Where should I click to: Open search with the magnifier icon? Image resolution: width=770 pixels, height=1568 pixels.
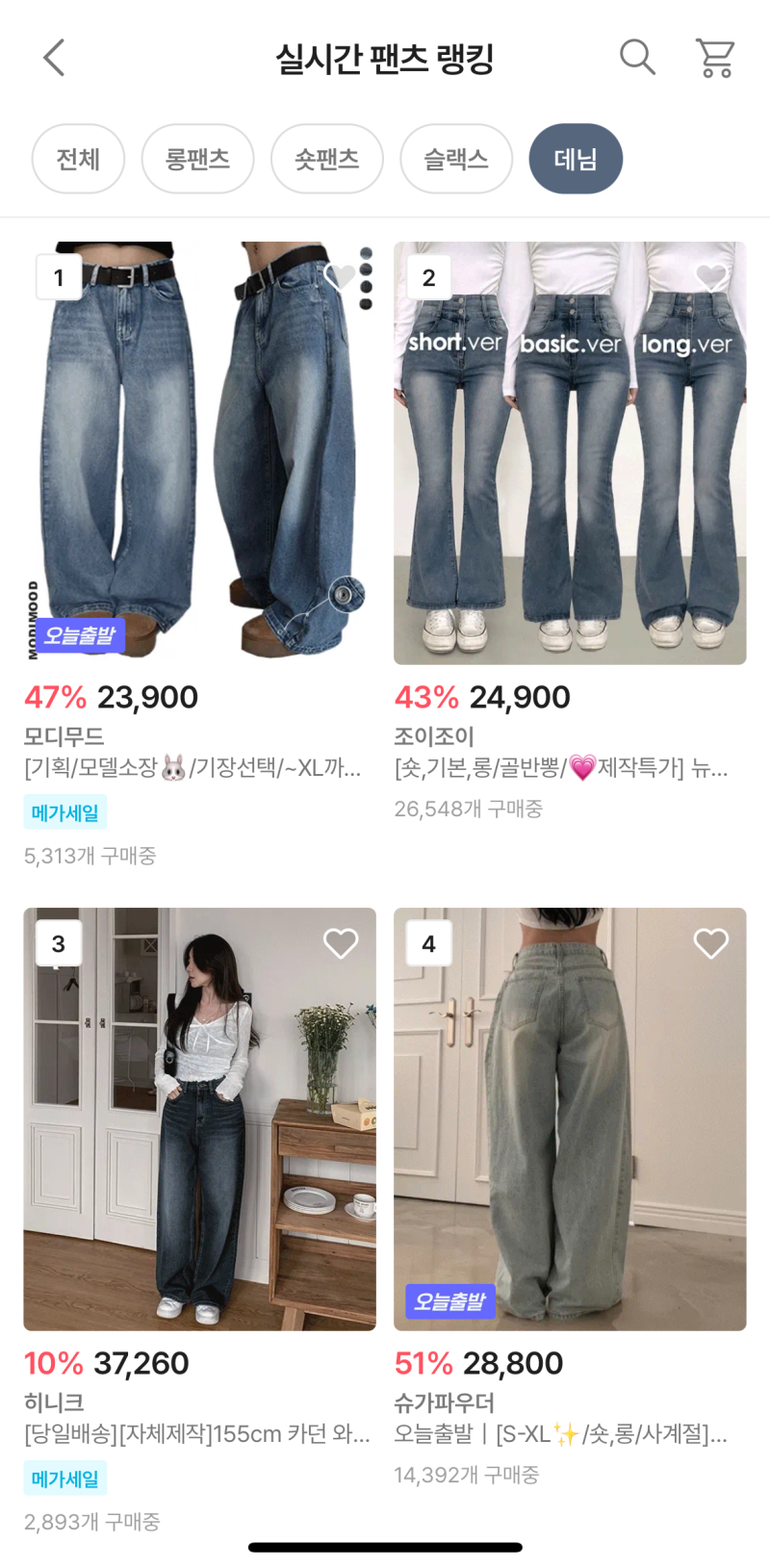tap(637, 58)
